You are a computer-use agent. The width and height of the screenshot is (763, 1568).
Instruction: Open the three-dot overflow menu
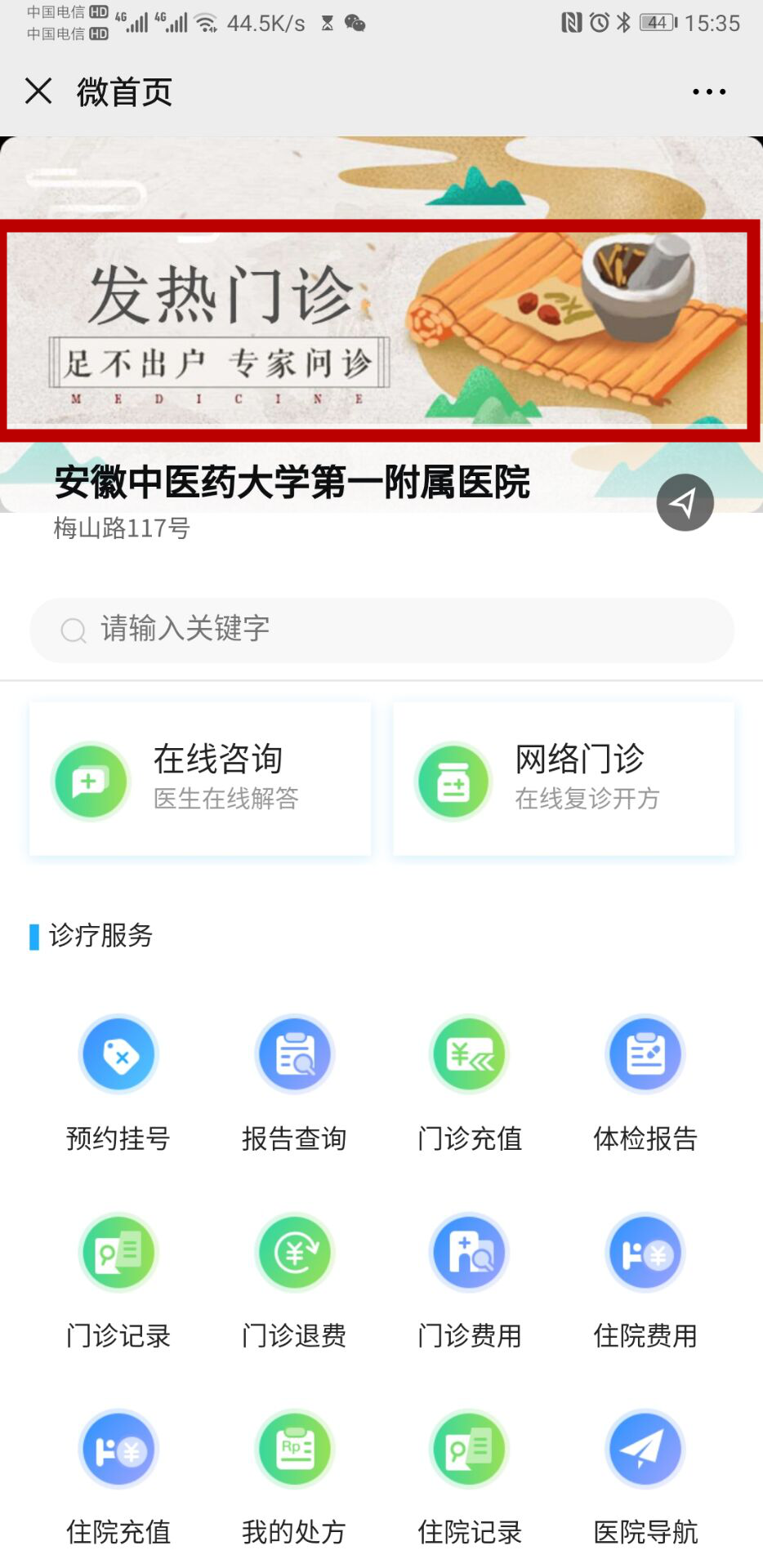tap(708, 91)
